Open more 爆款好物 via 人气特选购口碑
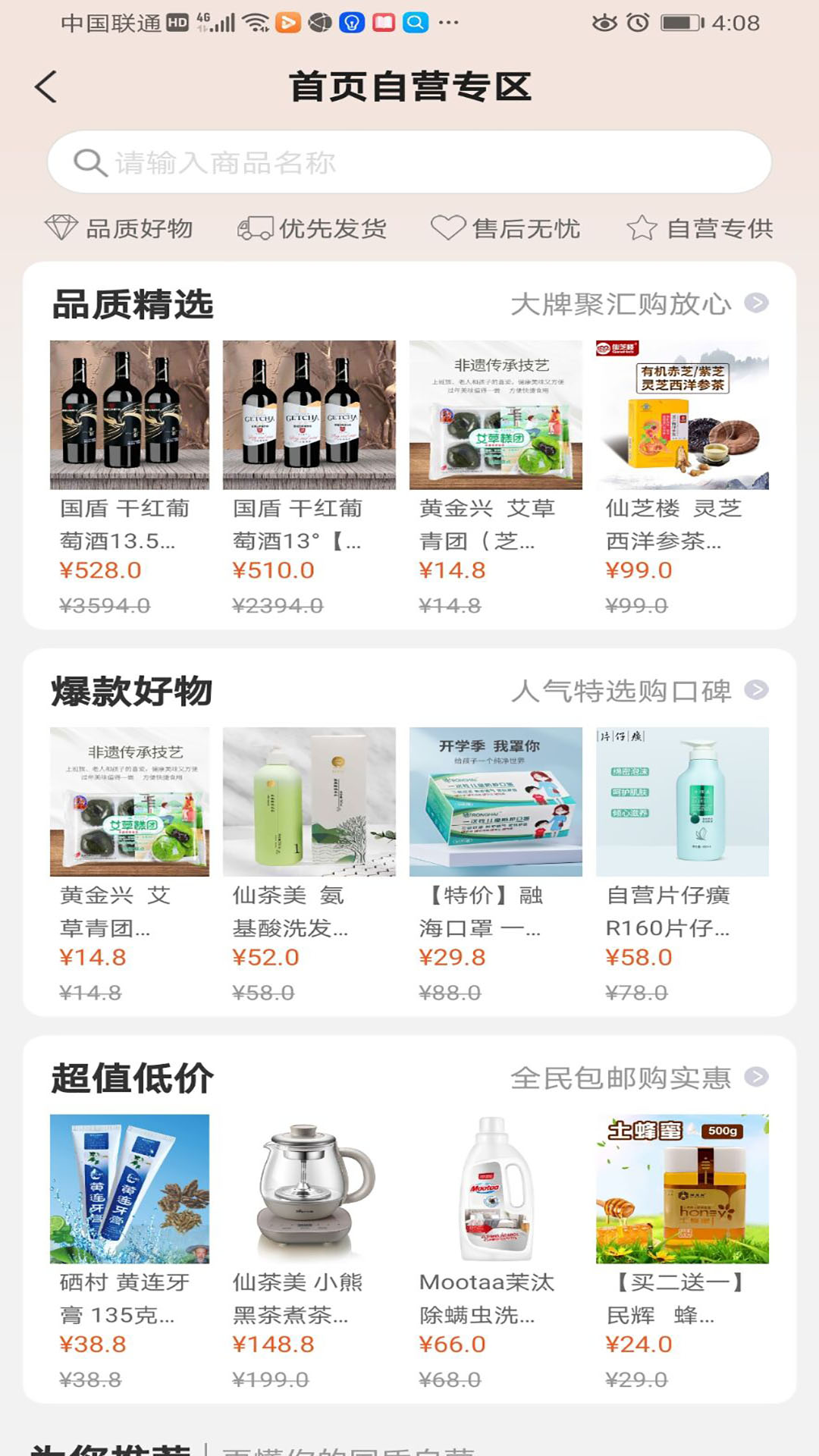Viewport: 819px width, 1456px height. click(639, 691)
